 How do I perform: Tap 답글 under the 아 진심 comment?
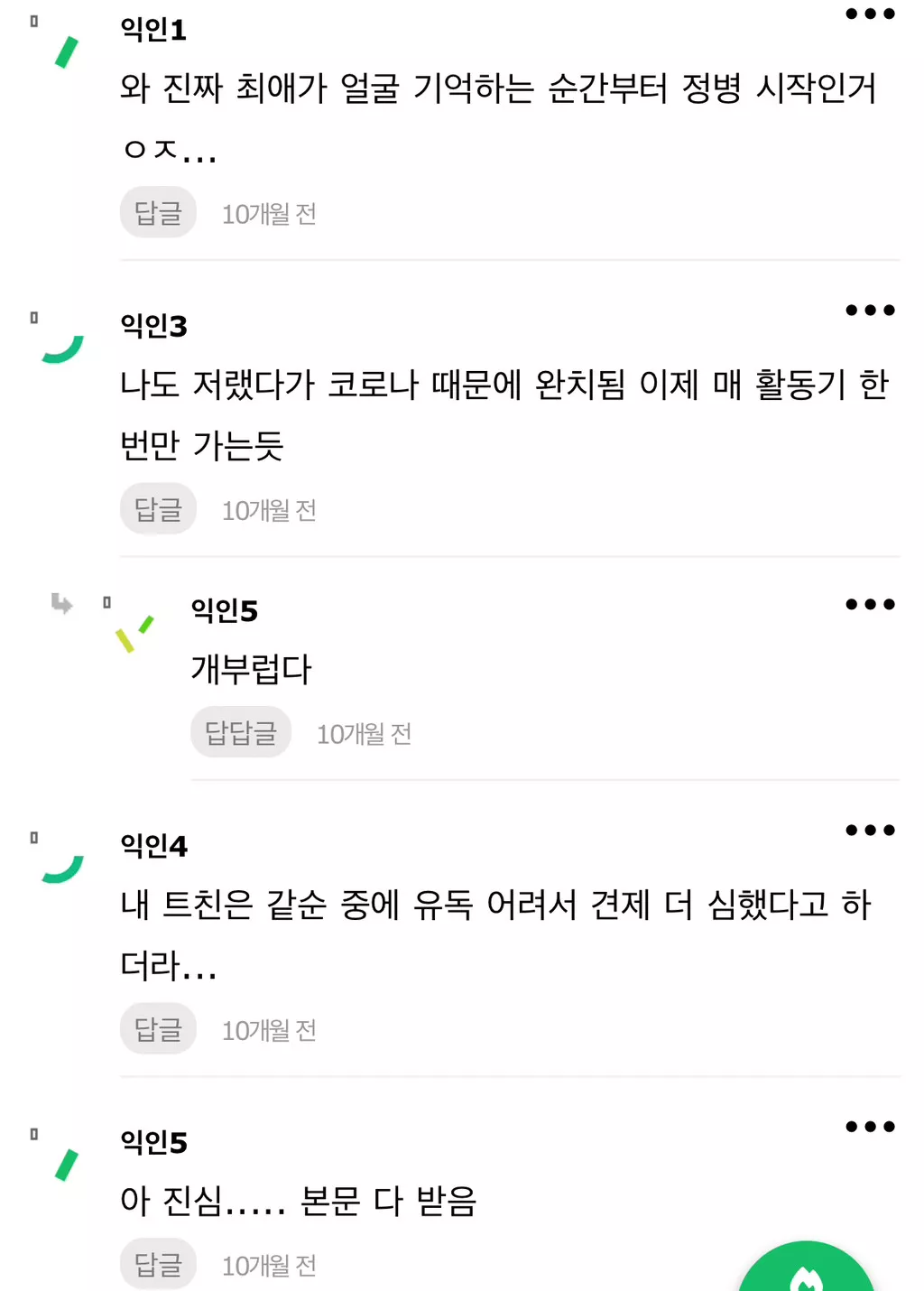click(x=158, y=1264)
